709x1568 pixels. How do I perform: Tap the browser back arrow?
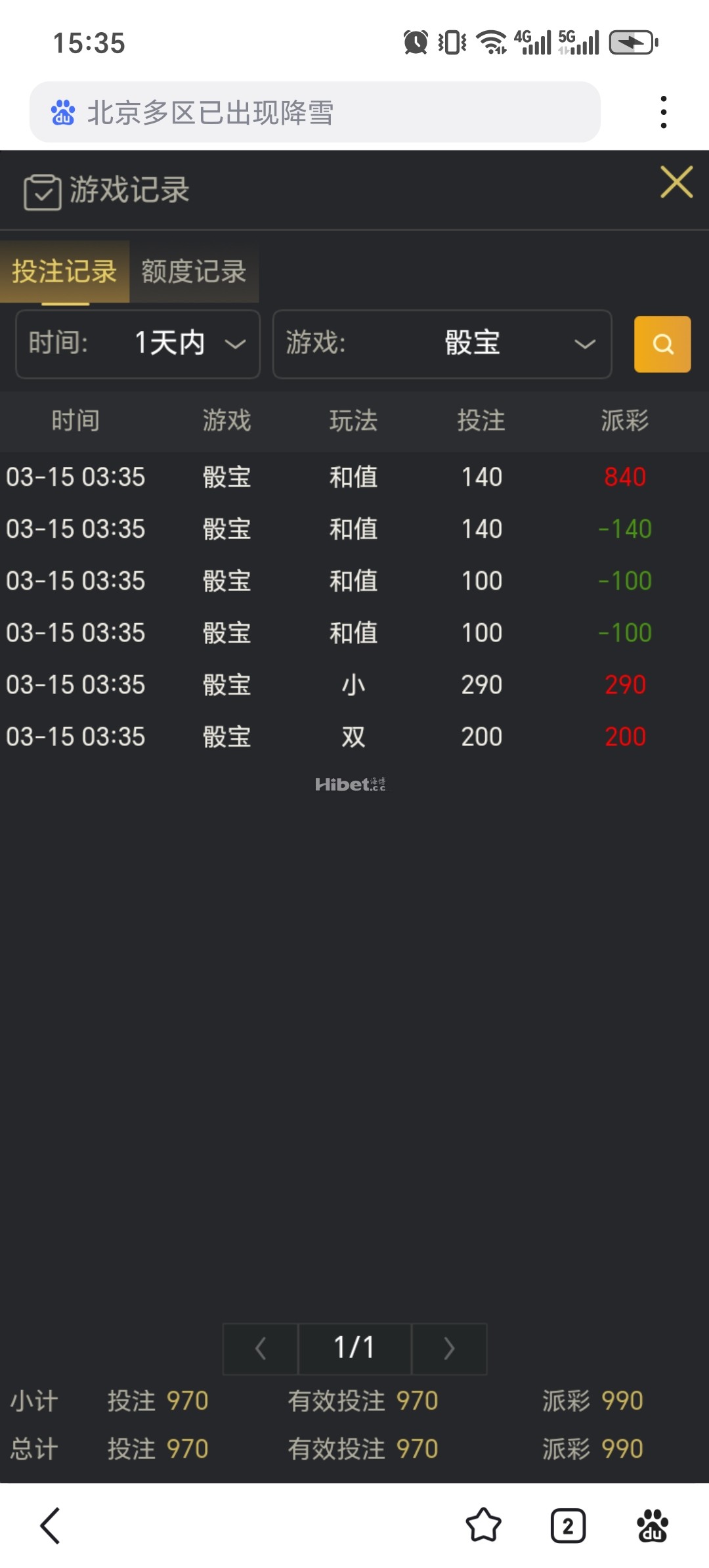click(51, 1525)
